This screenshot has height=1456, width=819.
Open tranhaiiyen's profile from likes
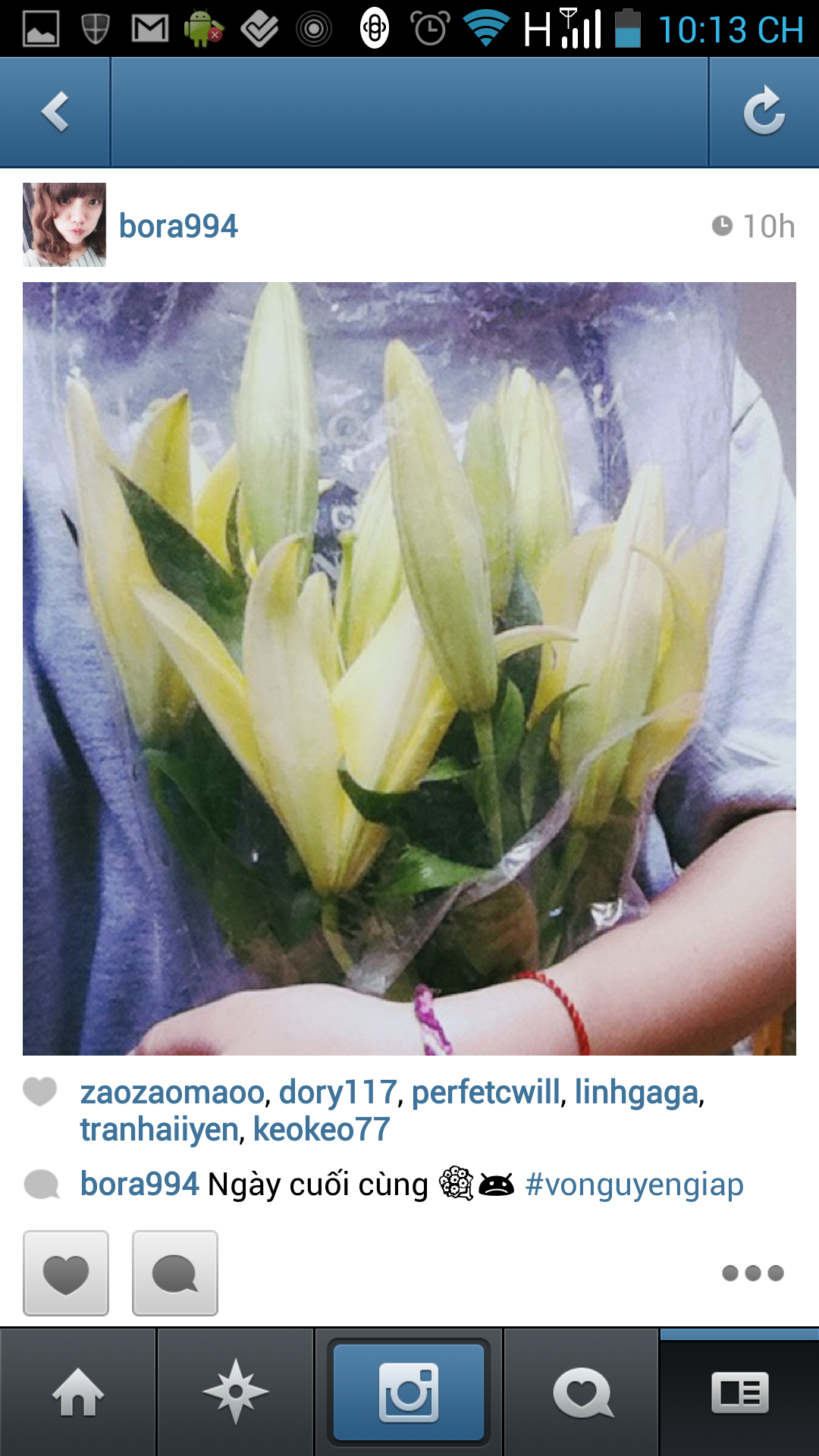160,1130
